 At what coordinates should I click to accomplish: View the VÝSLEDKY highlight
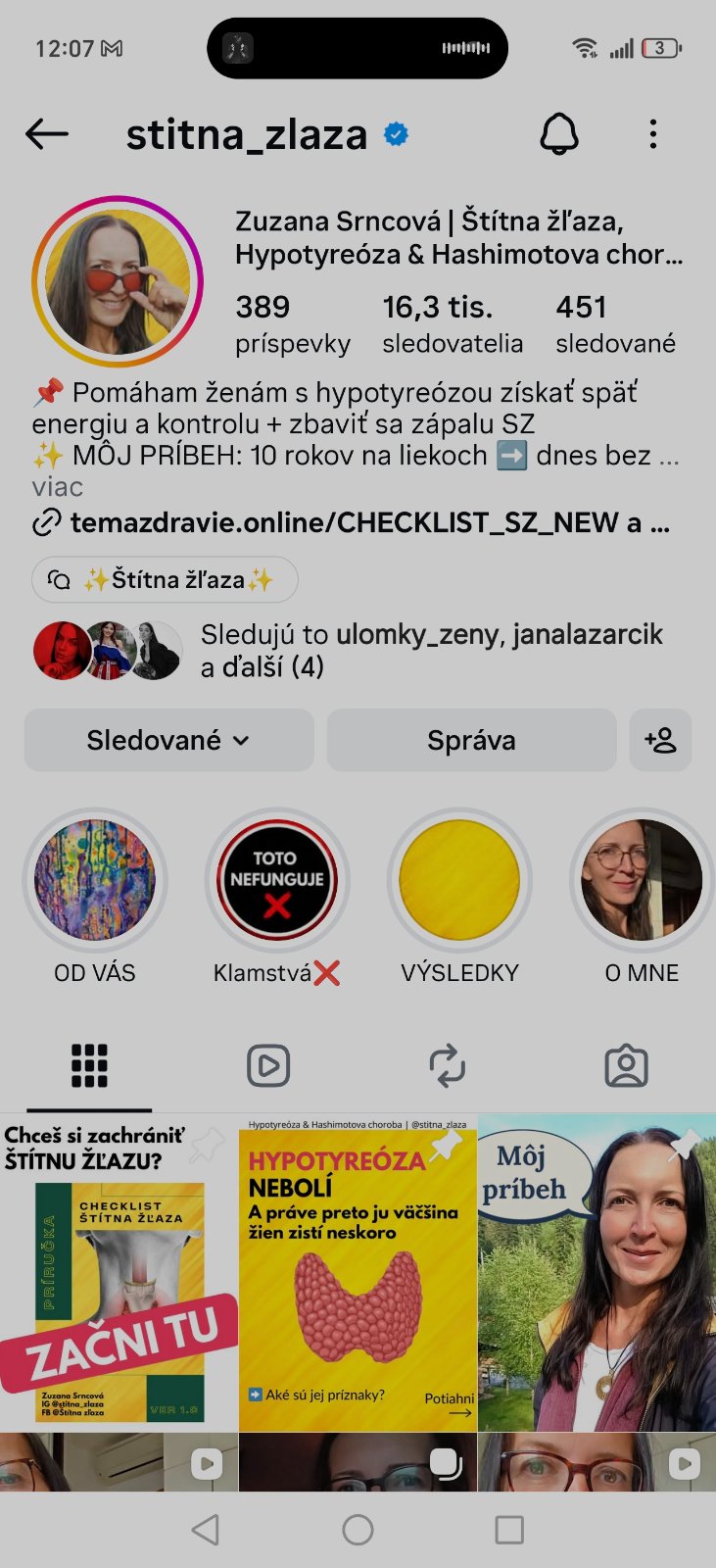(x=459, y=880)
